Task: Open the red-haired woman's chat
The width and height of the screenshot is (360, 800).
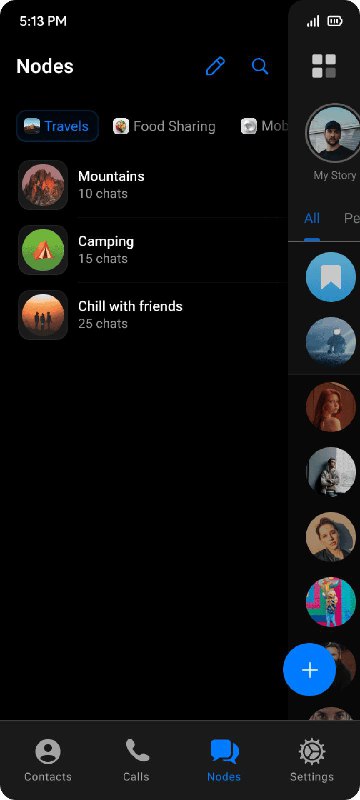Action: tap(331, 407)
